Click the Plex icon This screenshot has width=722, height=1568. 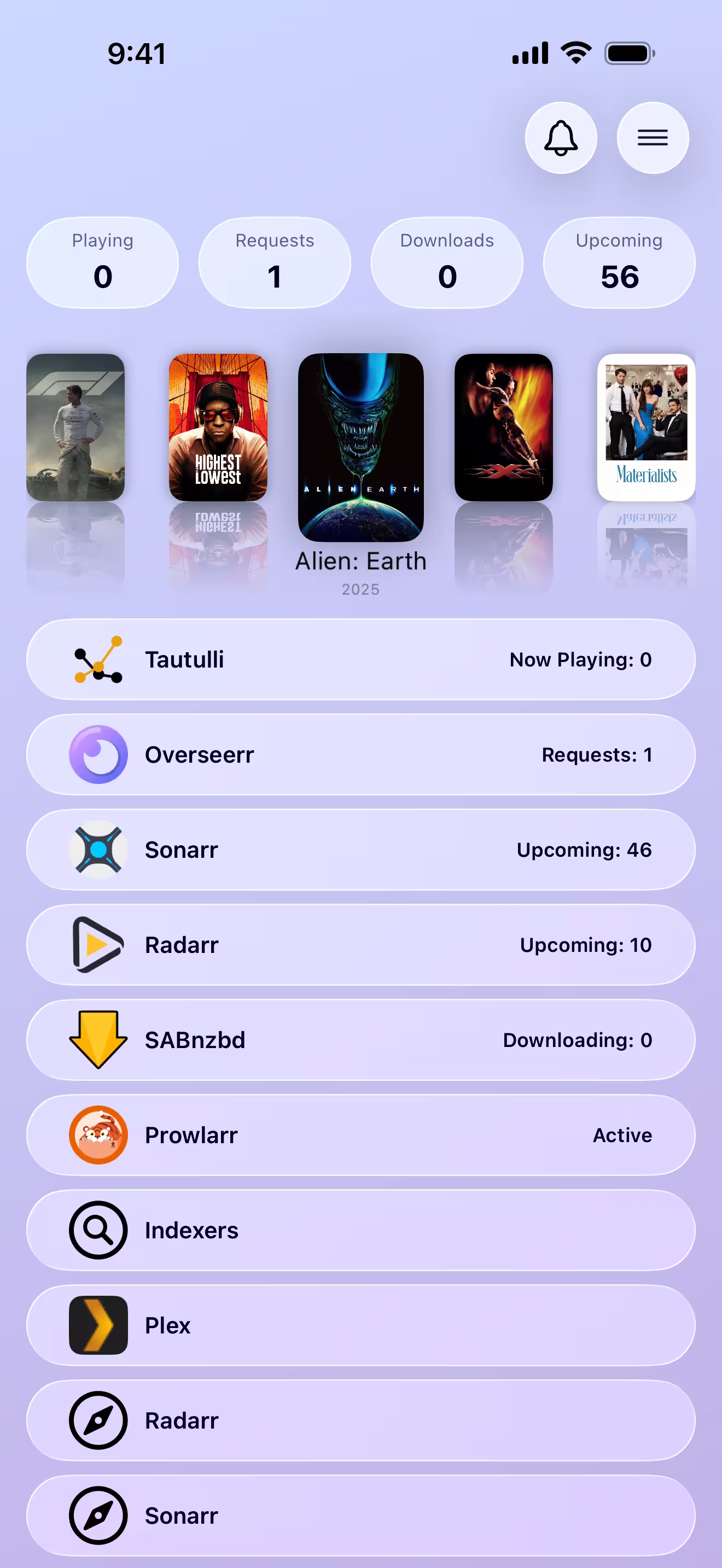[x=98, y=1325]
